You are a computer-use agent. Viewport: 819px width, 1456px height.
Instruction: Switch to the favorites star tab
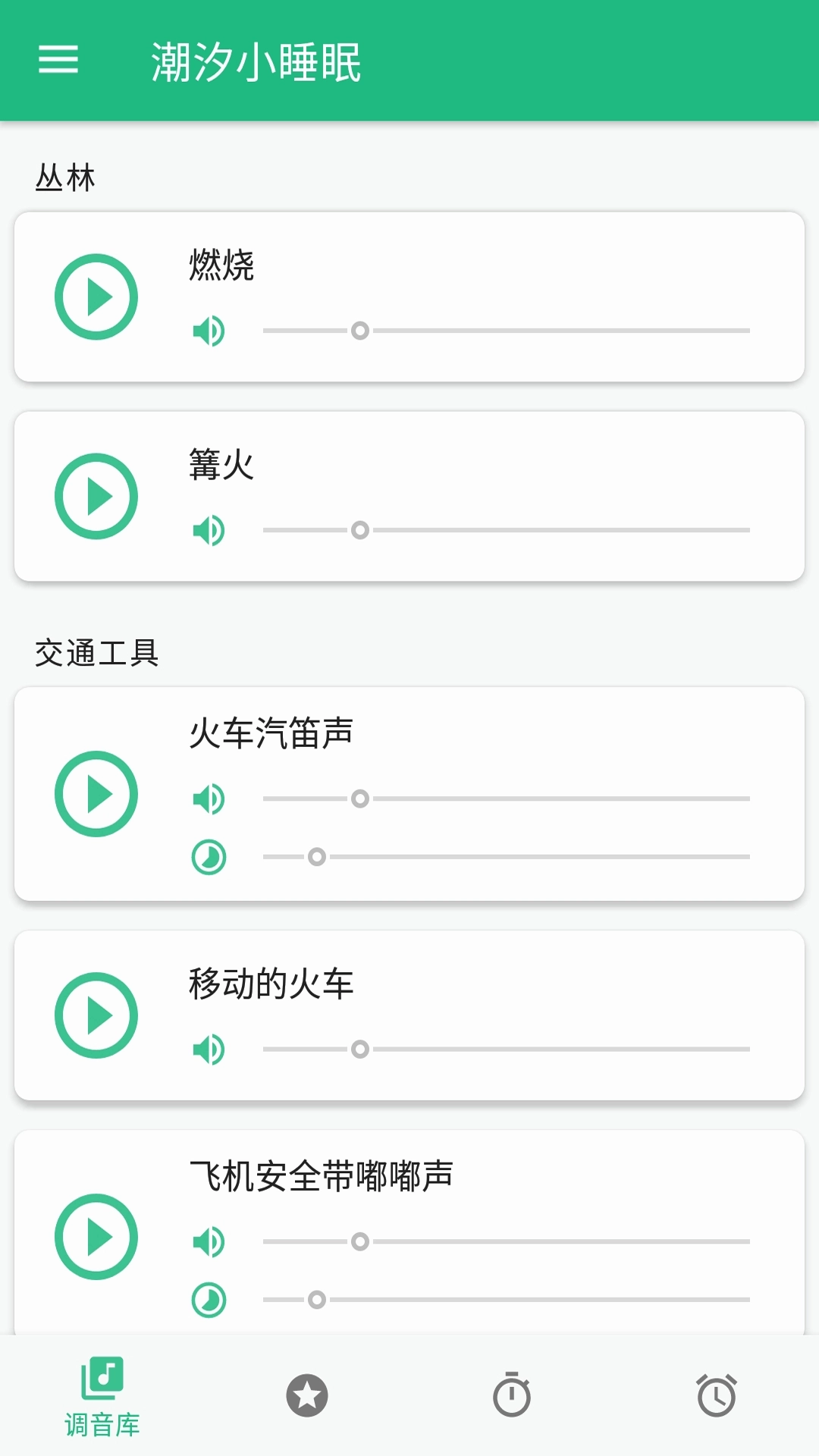point(307,1395)
